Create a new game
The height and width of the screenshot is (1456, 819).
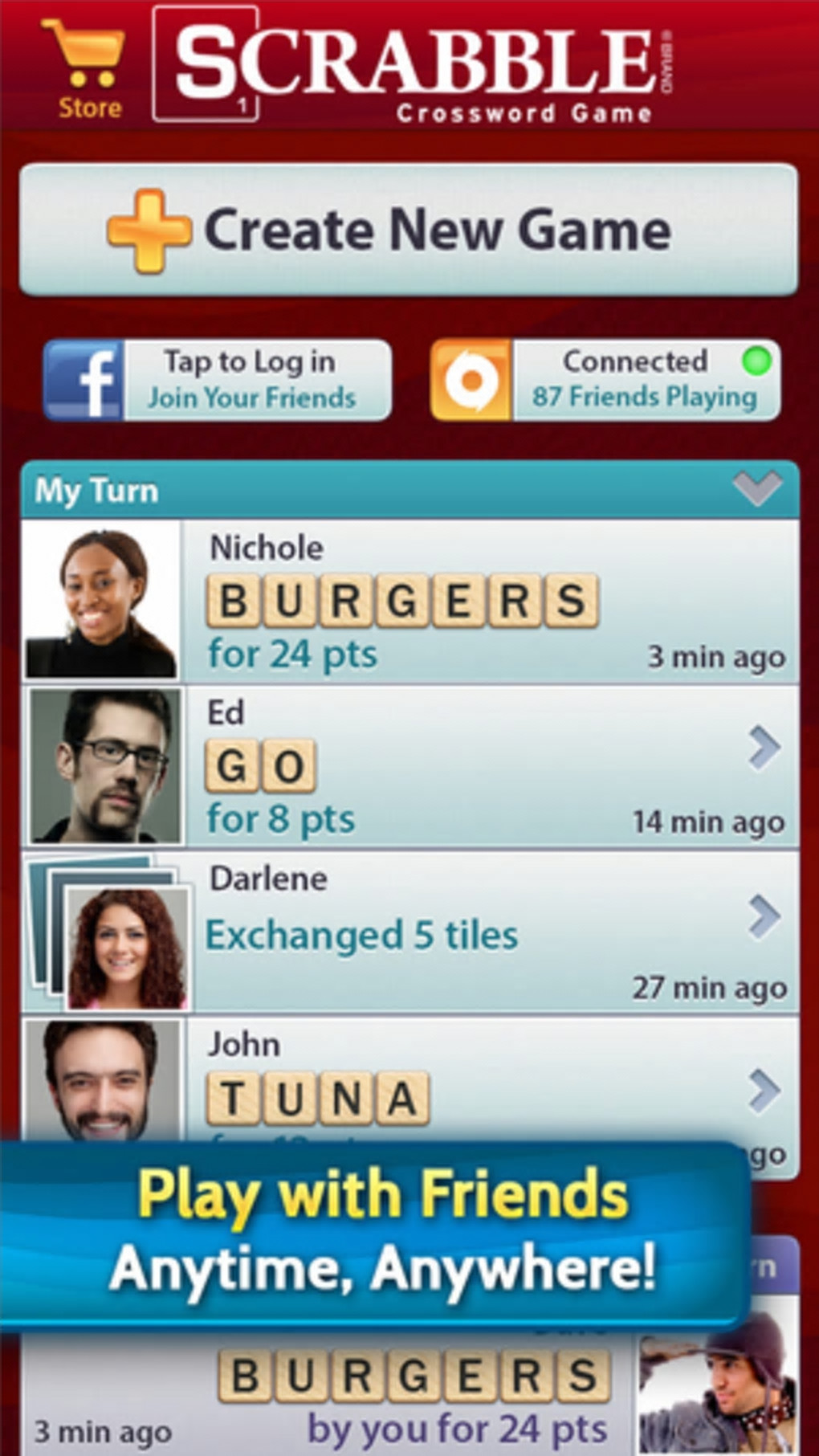coord(409,230)
